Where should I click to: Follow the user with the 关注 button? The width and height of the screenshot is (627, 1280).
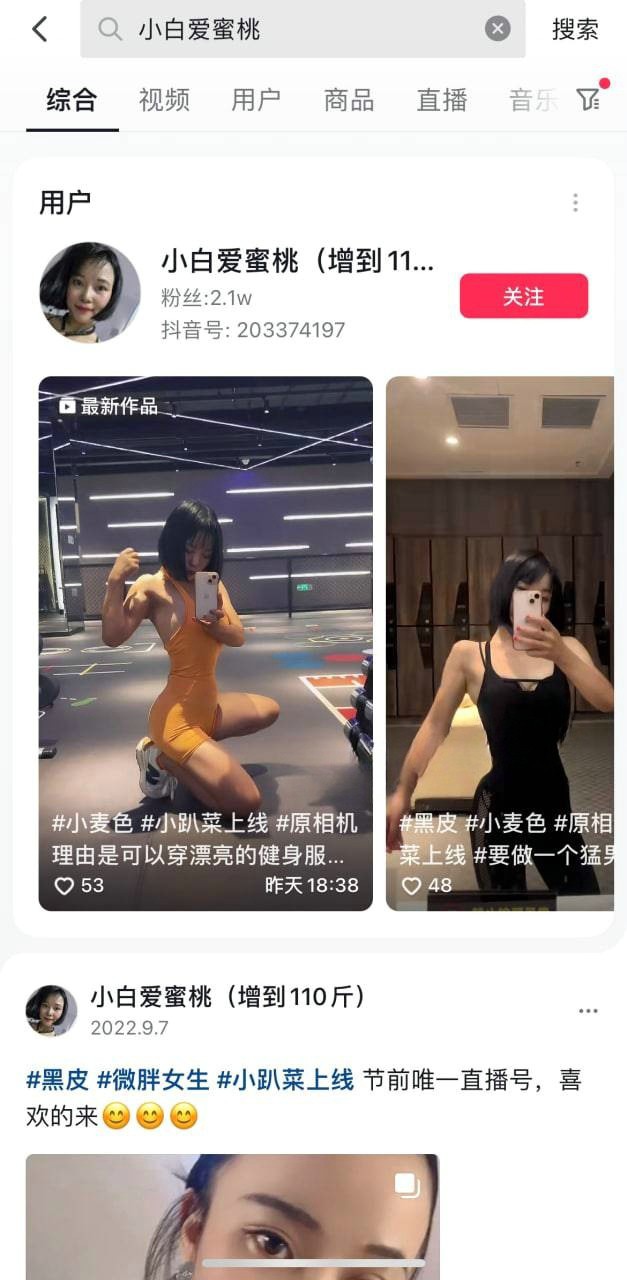pos(523,296)
